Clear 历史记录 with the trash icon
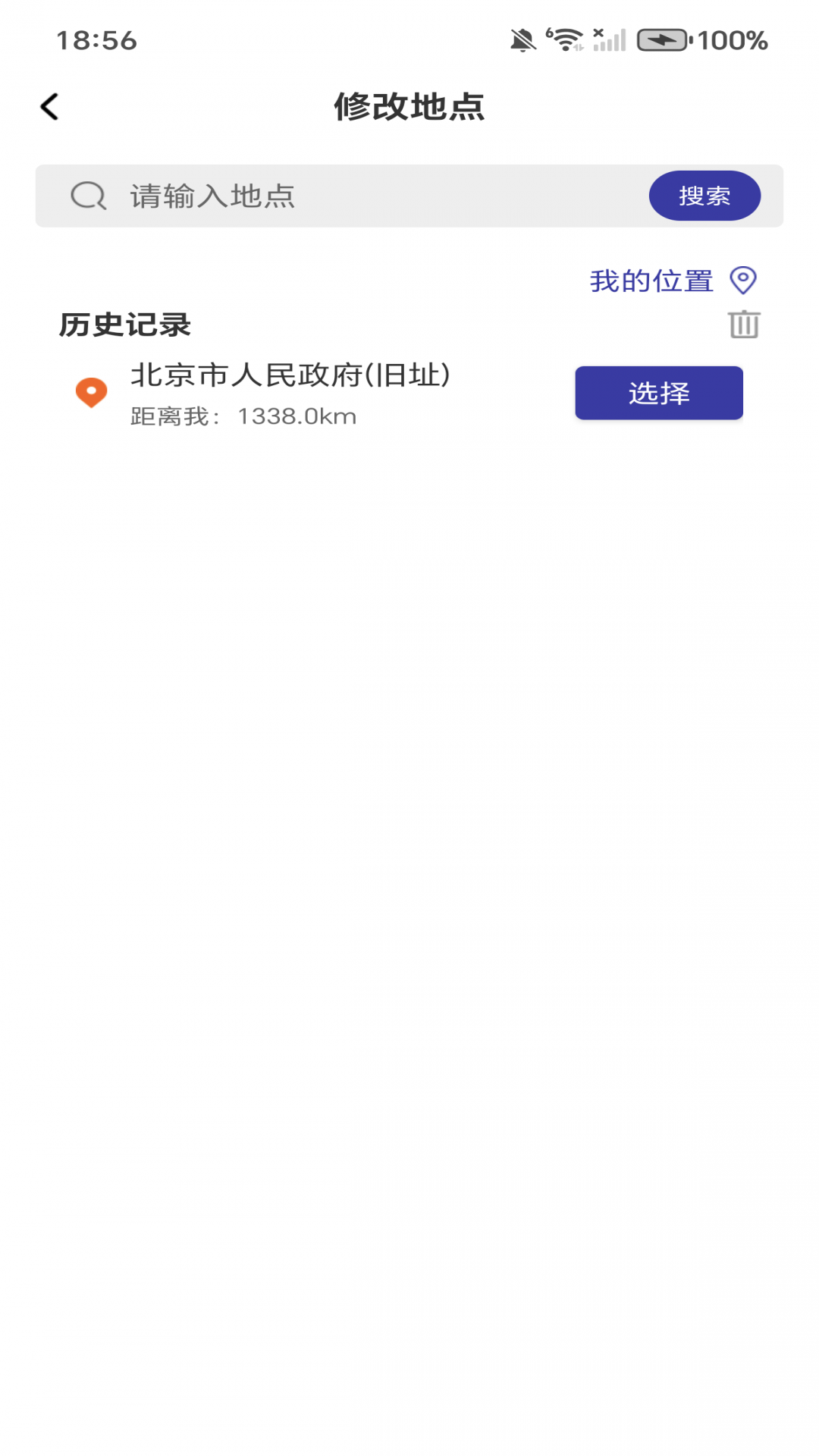This screenshot has width=819, height=1456. tap(743, 325)
